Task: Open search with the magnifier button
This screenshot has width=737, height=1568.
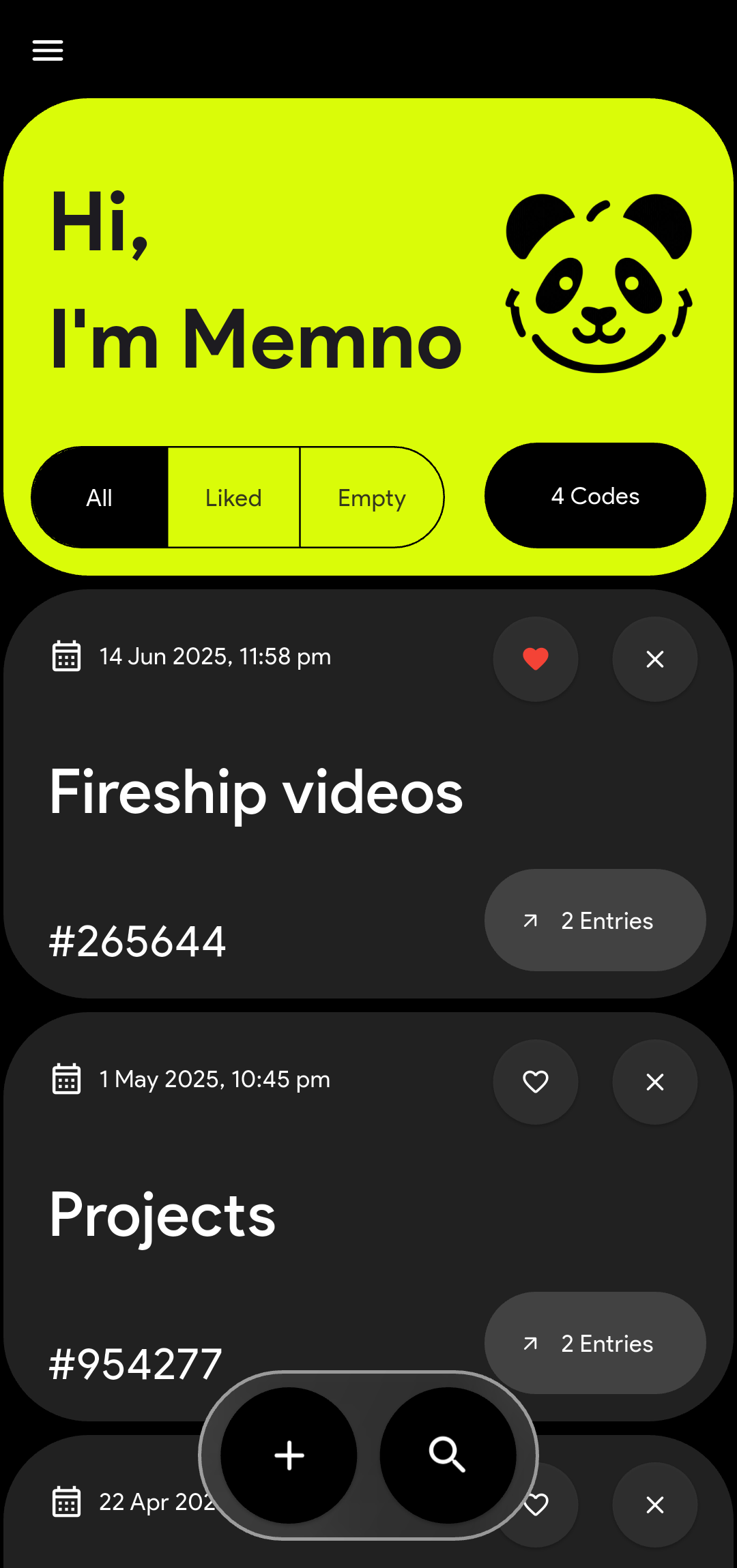Action: click(448, 1455)
